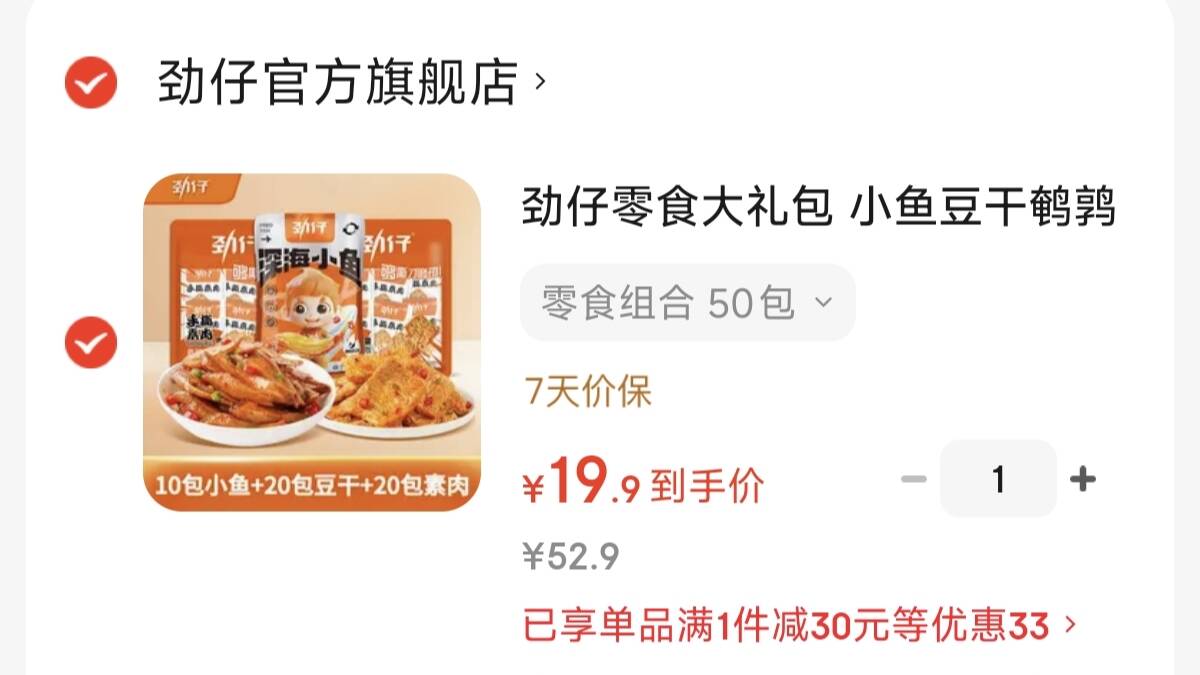
Task: Open the 劲仔官方旗舰店 store page
Action: click(x=350, y=82)
